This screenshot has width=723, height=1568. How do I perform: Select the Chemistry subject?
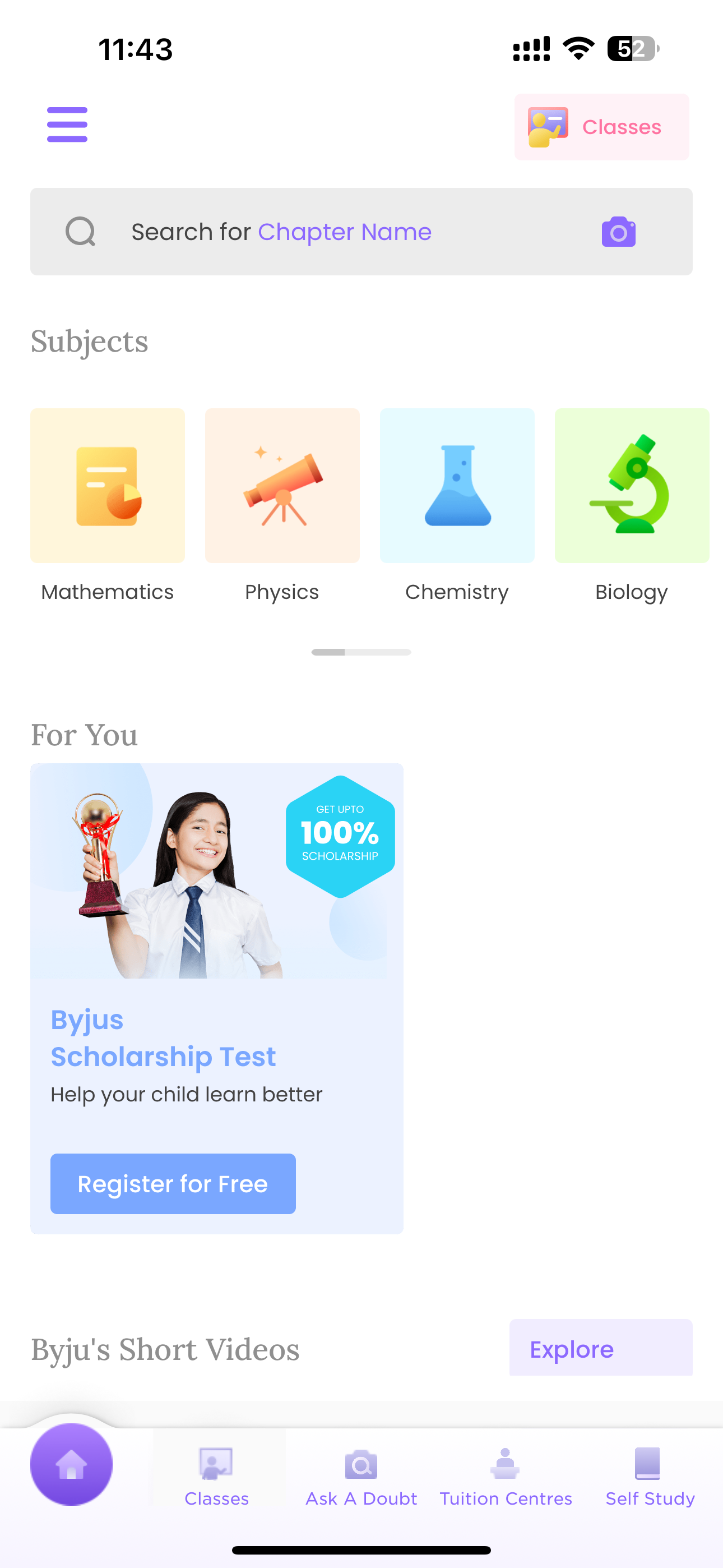(x=457, y=486)
